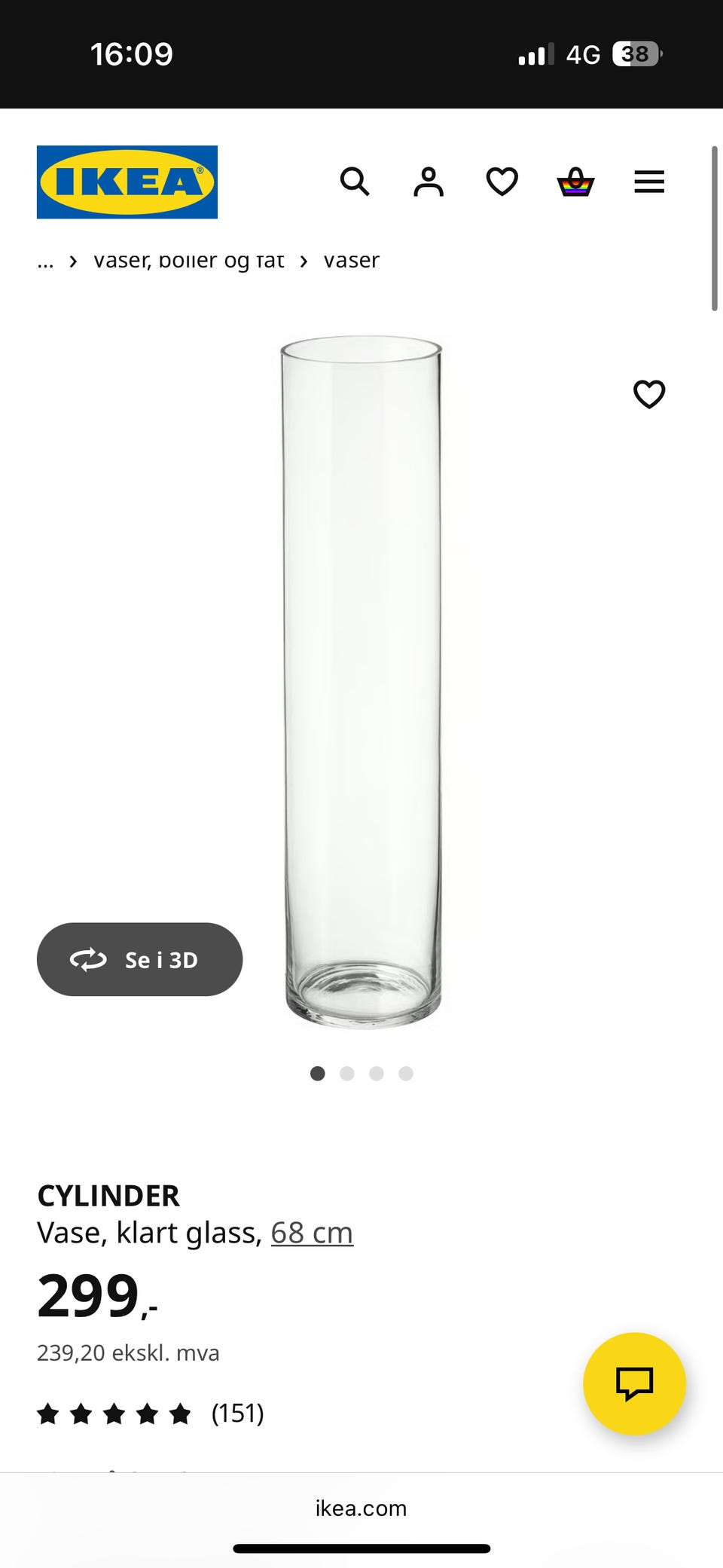Open the shopping basket
The height and width of the screenshot is (1568, 723).
click(x=575, y=182)
